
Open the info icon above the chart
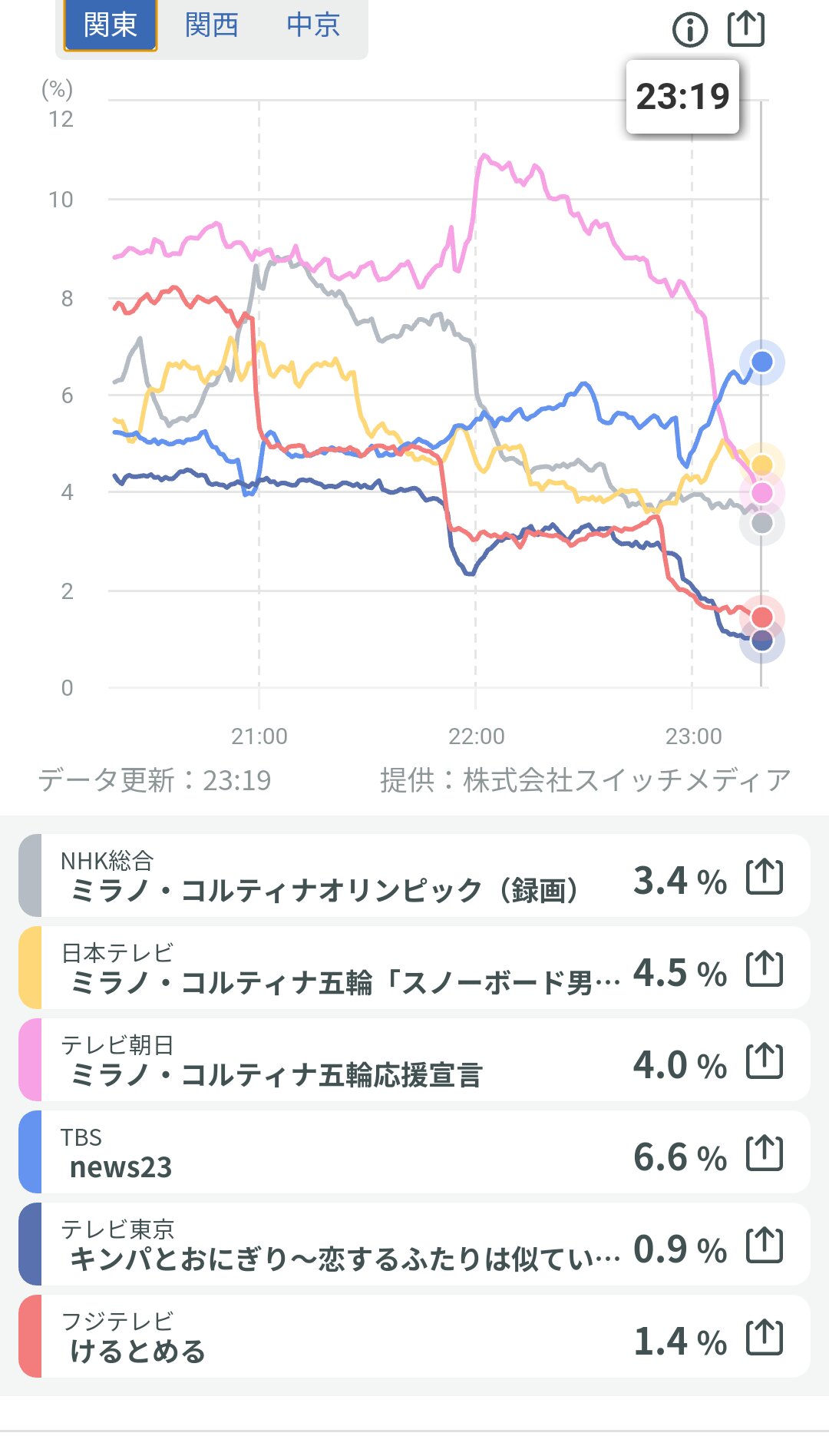pos(690,30)
